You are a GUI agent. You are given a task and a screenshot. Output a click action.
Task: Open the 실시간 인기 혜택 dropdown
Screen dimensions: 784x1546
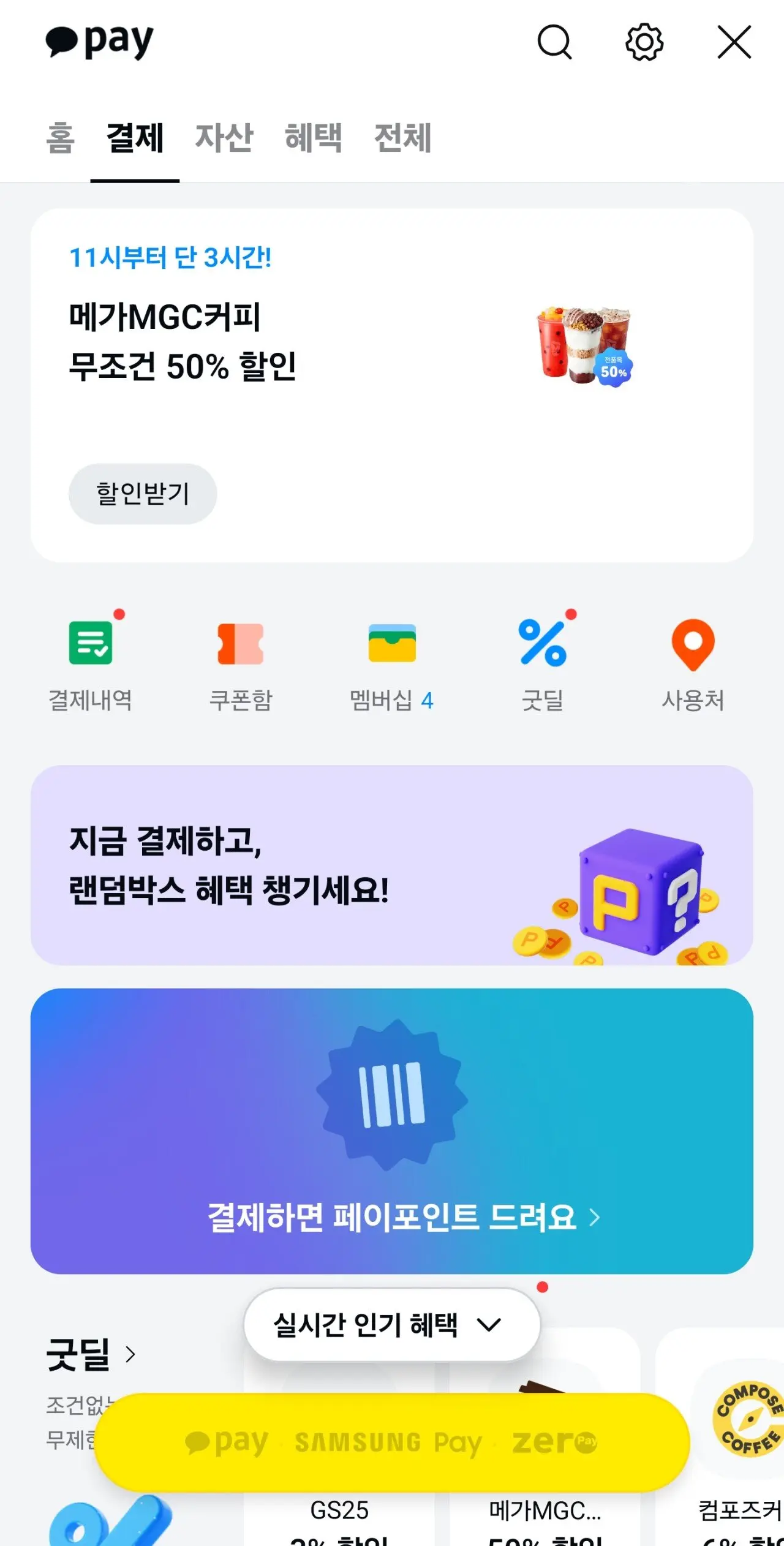pos(391,1324)
